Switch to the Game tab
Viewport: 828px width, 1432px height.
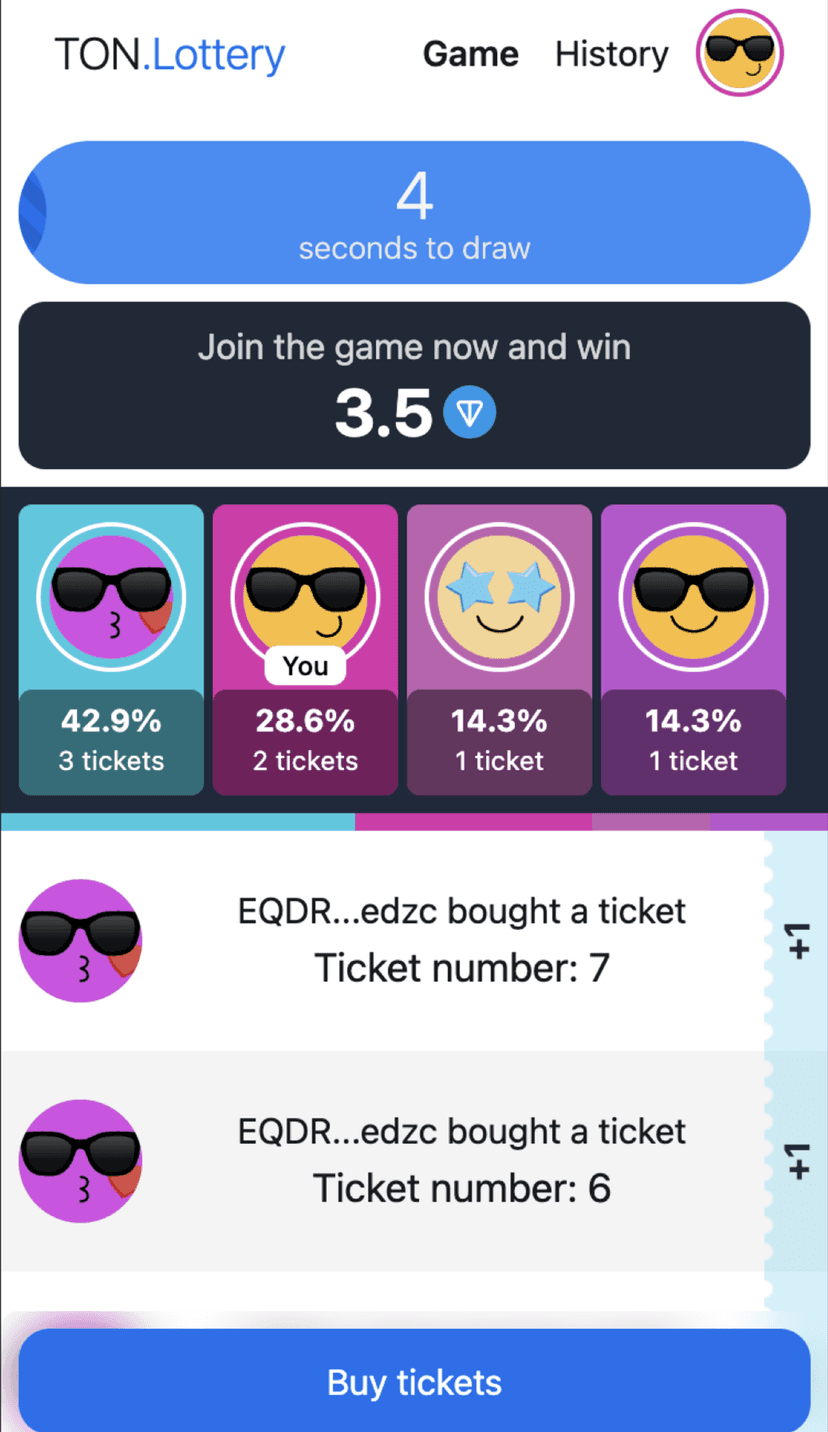470,54
